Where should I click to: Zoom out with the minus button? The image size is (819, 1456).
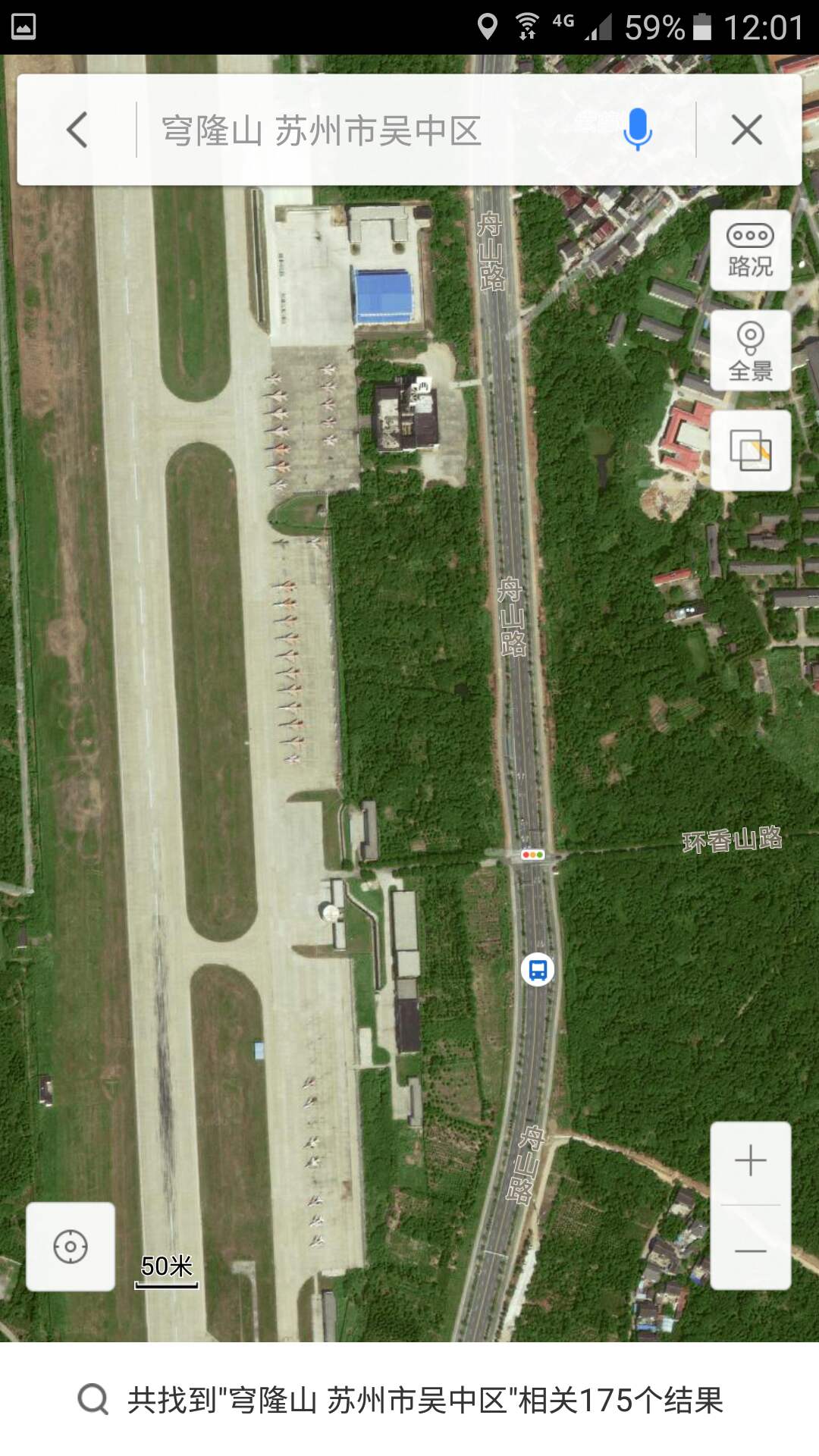750,1249
